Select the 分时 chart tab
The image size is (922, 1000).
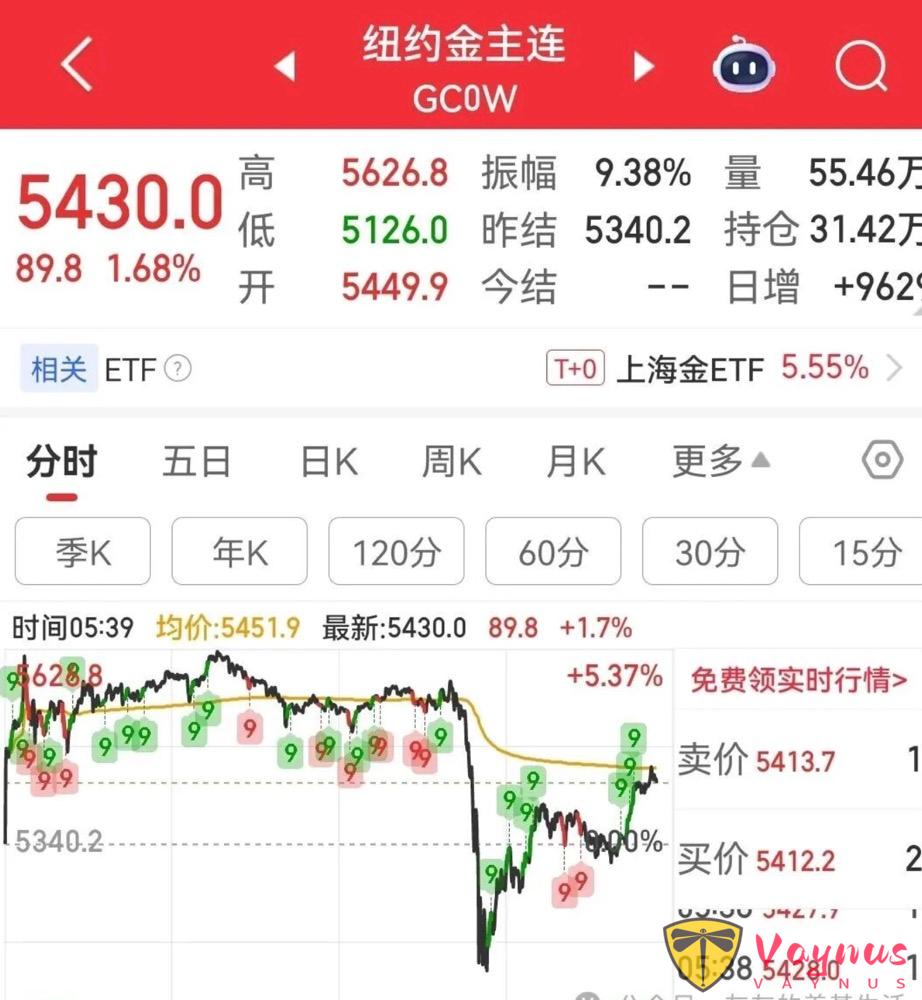[x=61, y=461]
